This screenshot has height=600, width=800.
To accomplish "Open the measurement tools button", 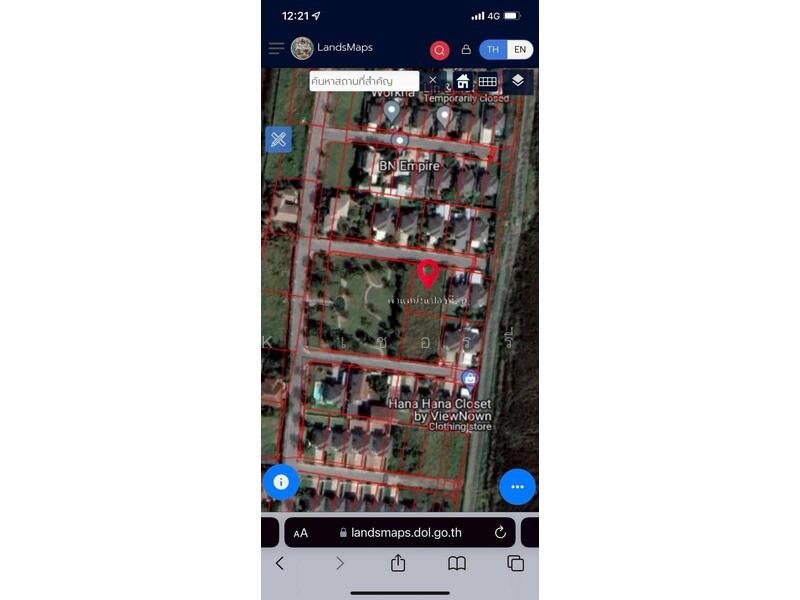I will (279, 139).
